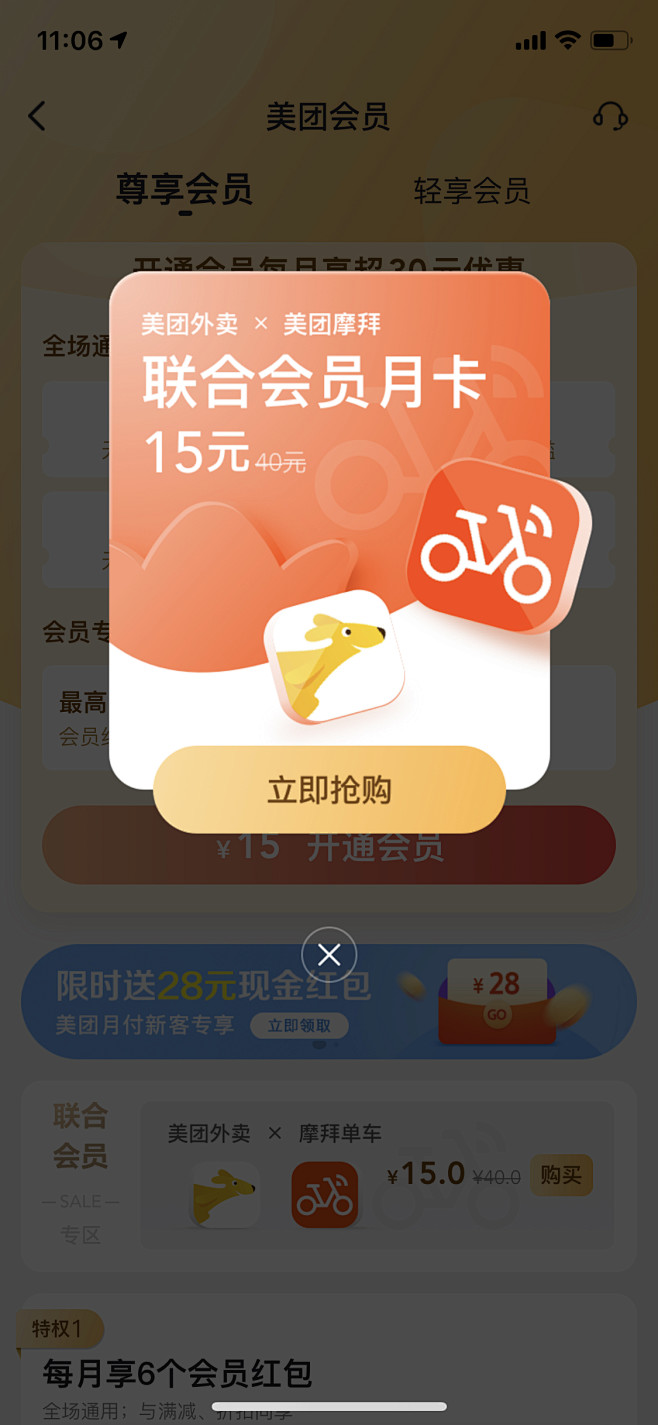Switch to 轻享会员 tab

click(471, 190)
